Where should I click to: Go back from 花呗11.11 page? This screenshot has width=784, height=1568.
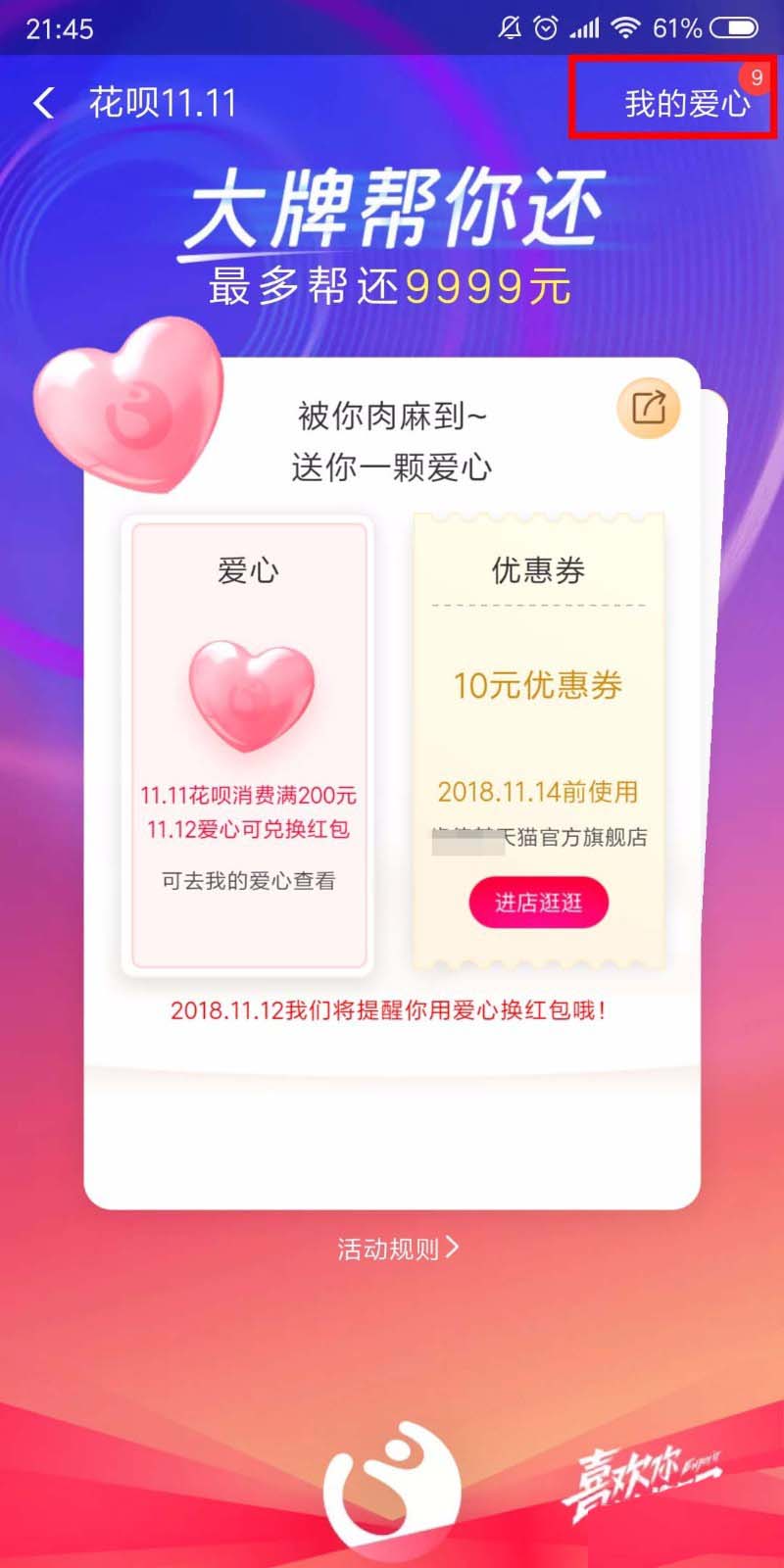coord(44,103)
